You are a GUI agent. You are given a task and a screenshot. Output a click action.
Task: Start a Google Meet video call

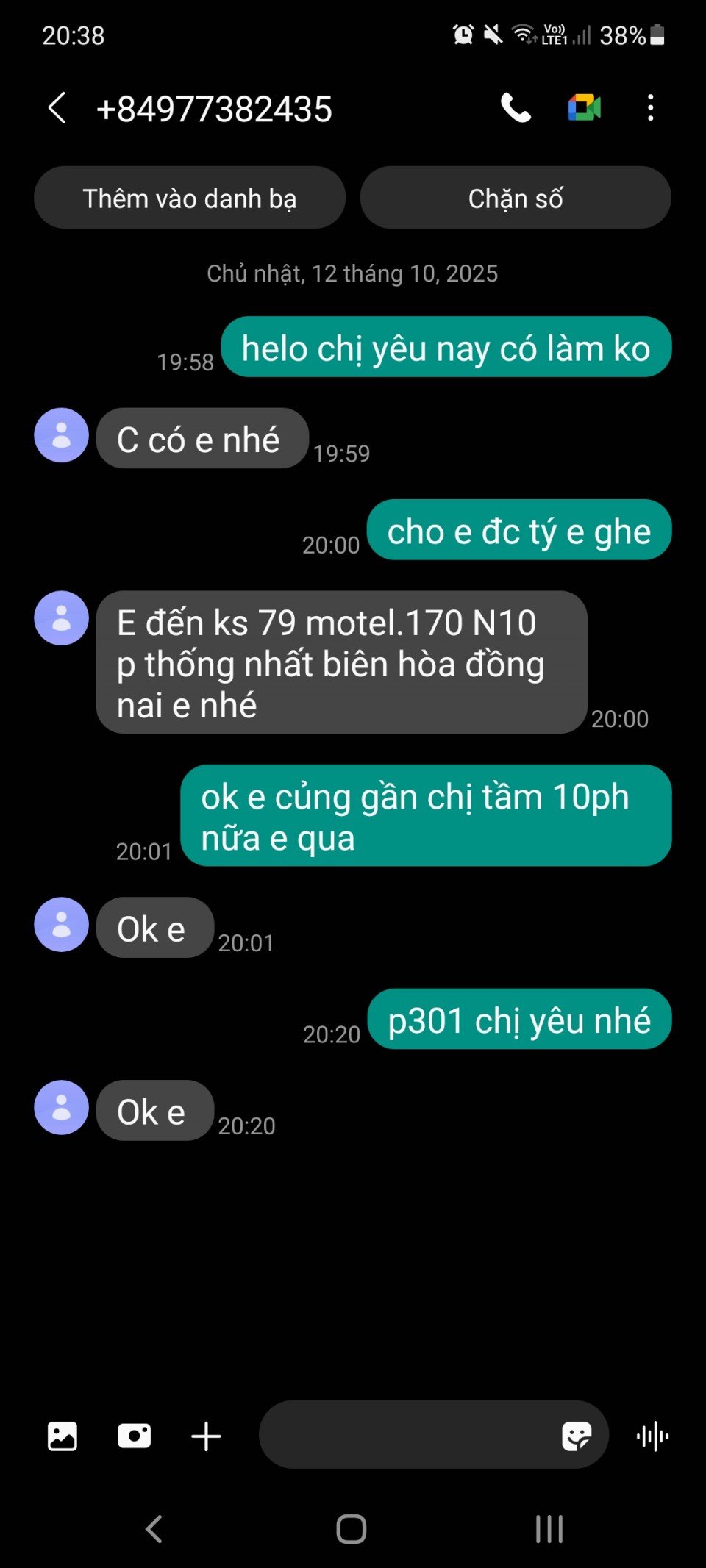point(585,108)
